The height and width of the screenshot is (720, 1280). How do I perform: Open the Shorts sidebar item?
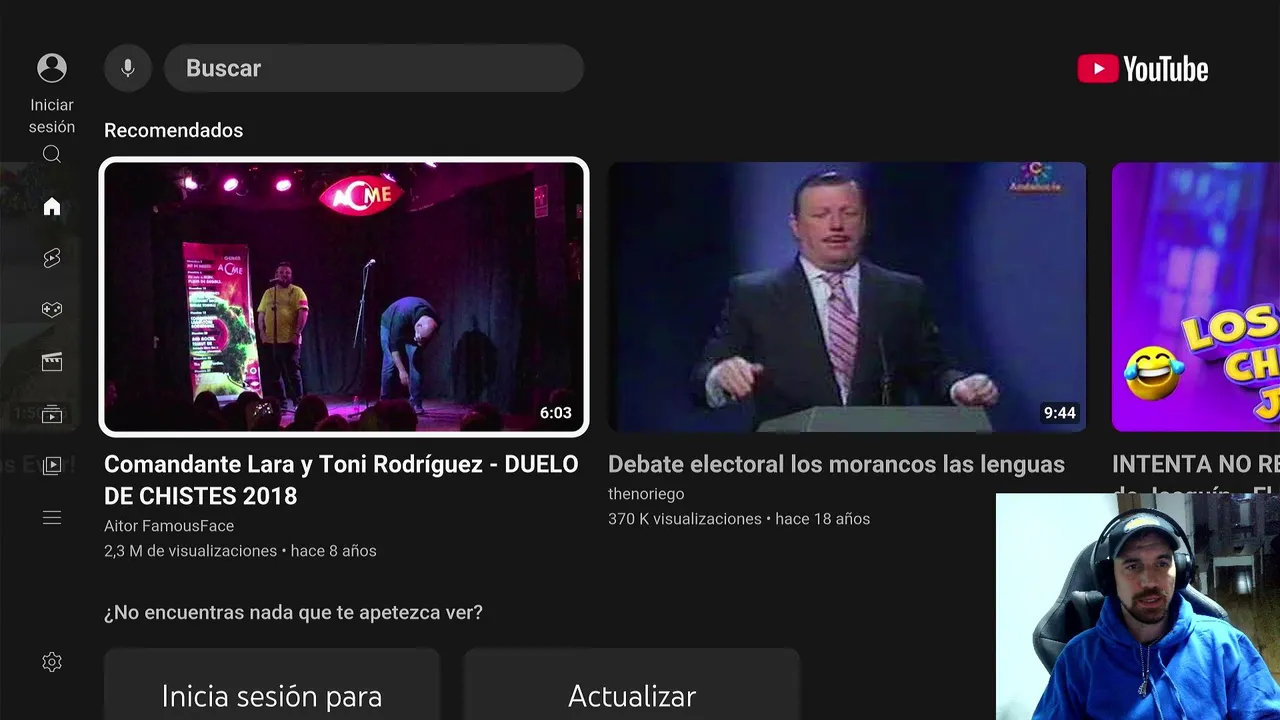click(x=52, y=259)
